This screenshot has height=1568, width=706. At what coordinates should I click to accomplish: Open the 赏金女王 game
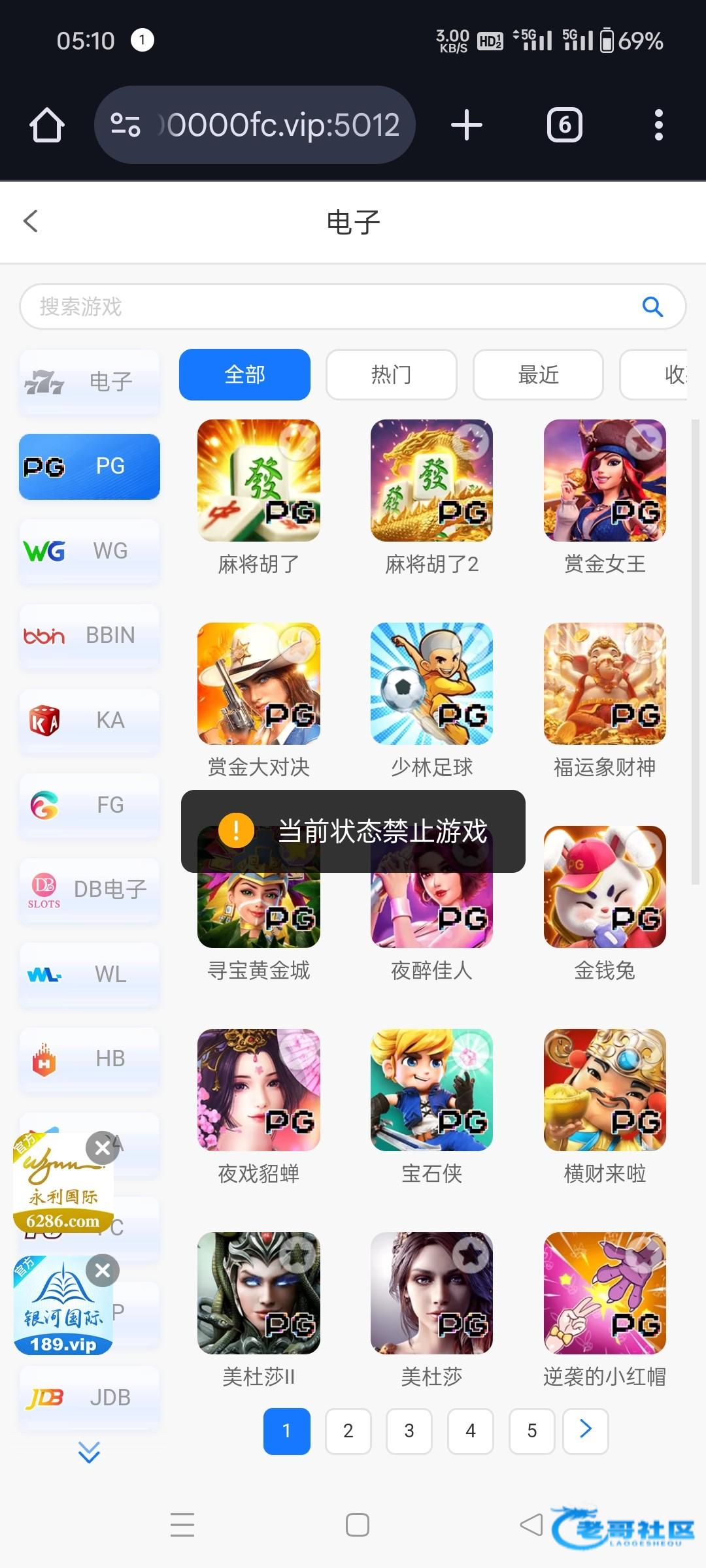click(605, 481)
